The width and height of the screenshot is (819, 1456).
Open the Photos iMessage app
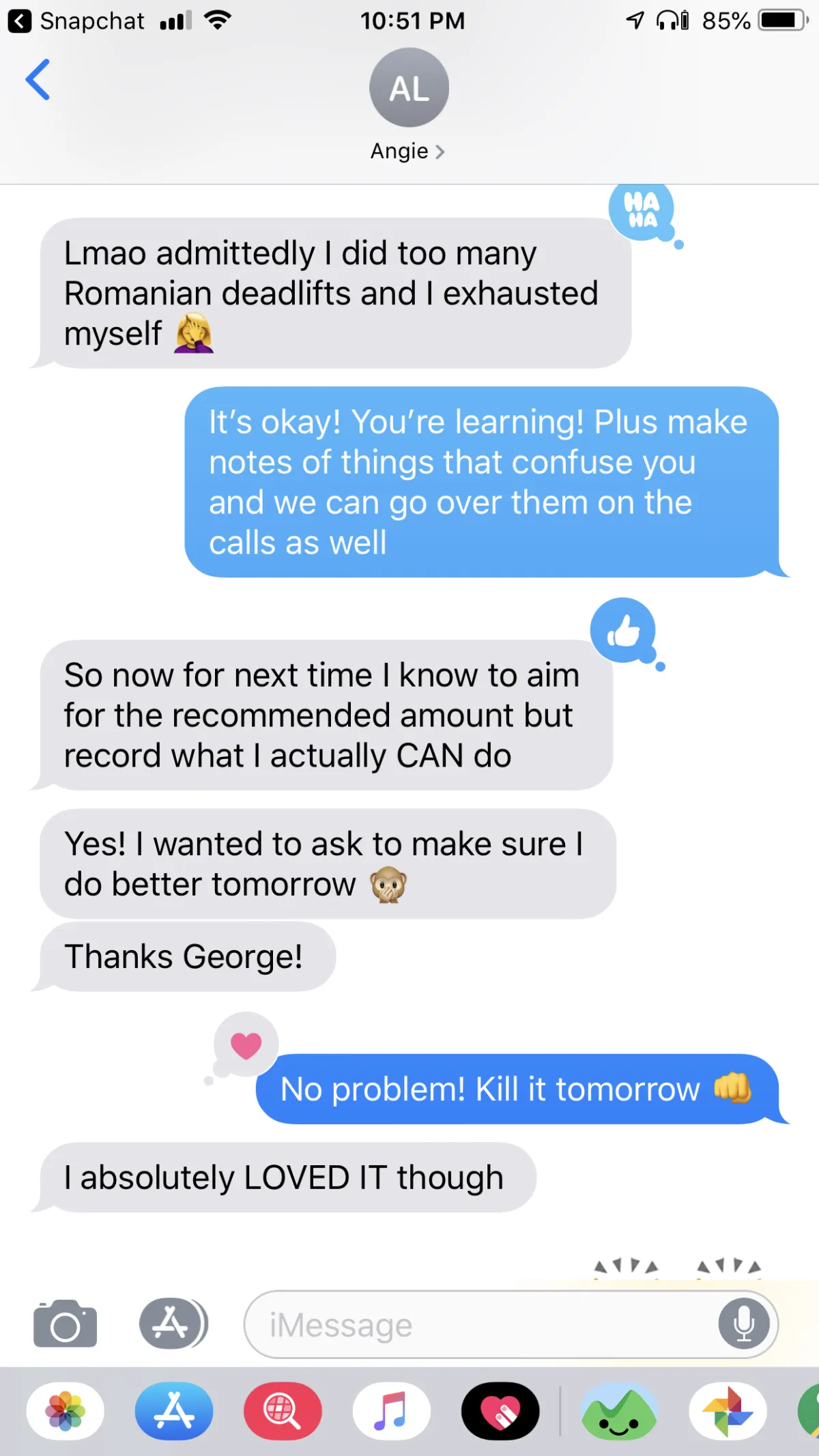coord(66,1411)
